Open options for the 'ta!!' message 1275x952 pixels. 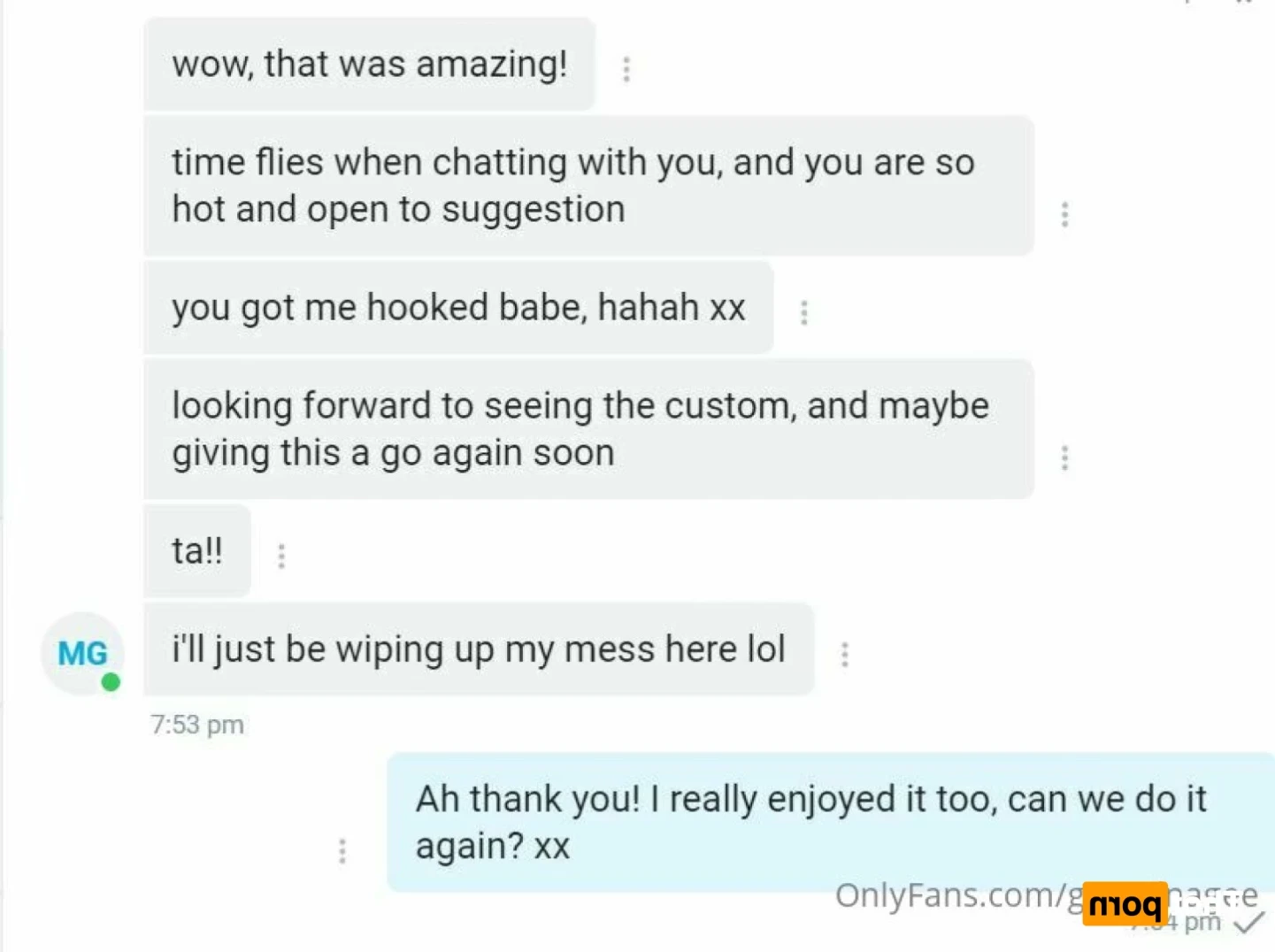[281, 556]
